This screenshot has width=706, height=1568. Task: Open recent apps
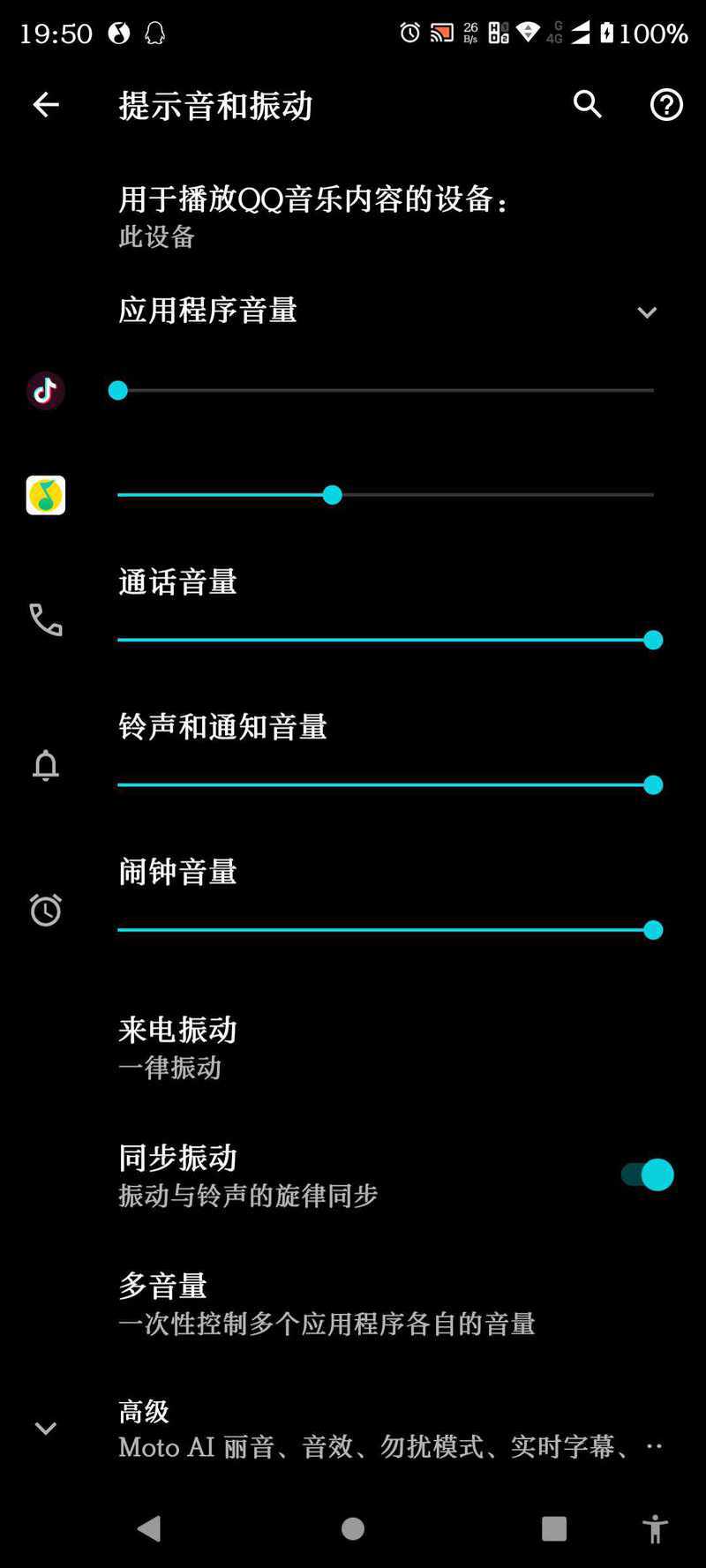point(554,1528)
